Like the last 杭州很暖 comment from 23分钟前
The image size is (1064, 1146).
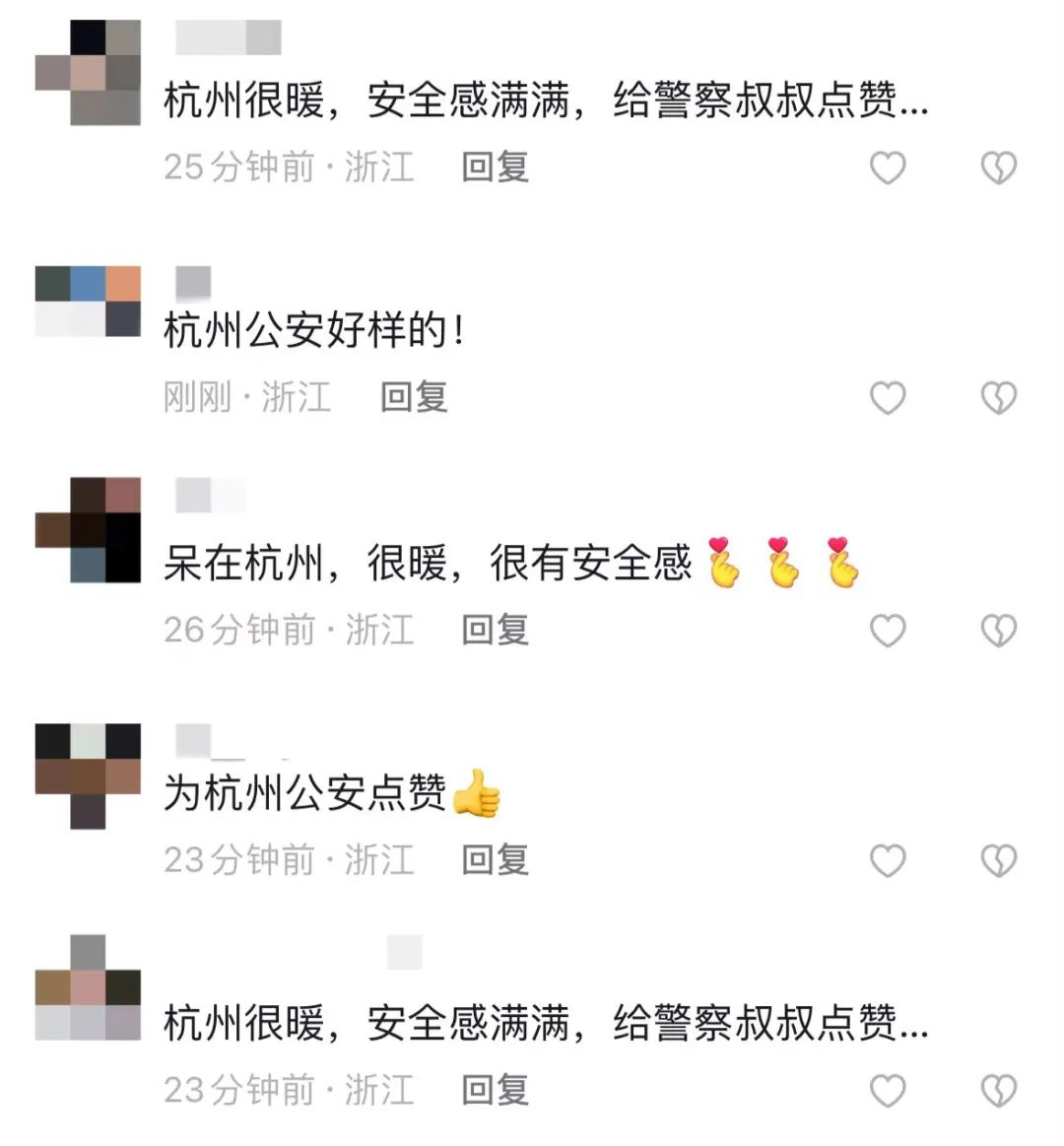(x=888, y=1091)
